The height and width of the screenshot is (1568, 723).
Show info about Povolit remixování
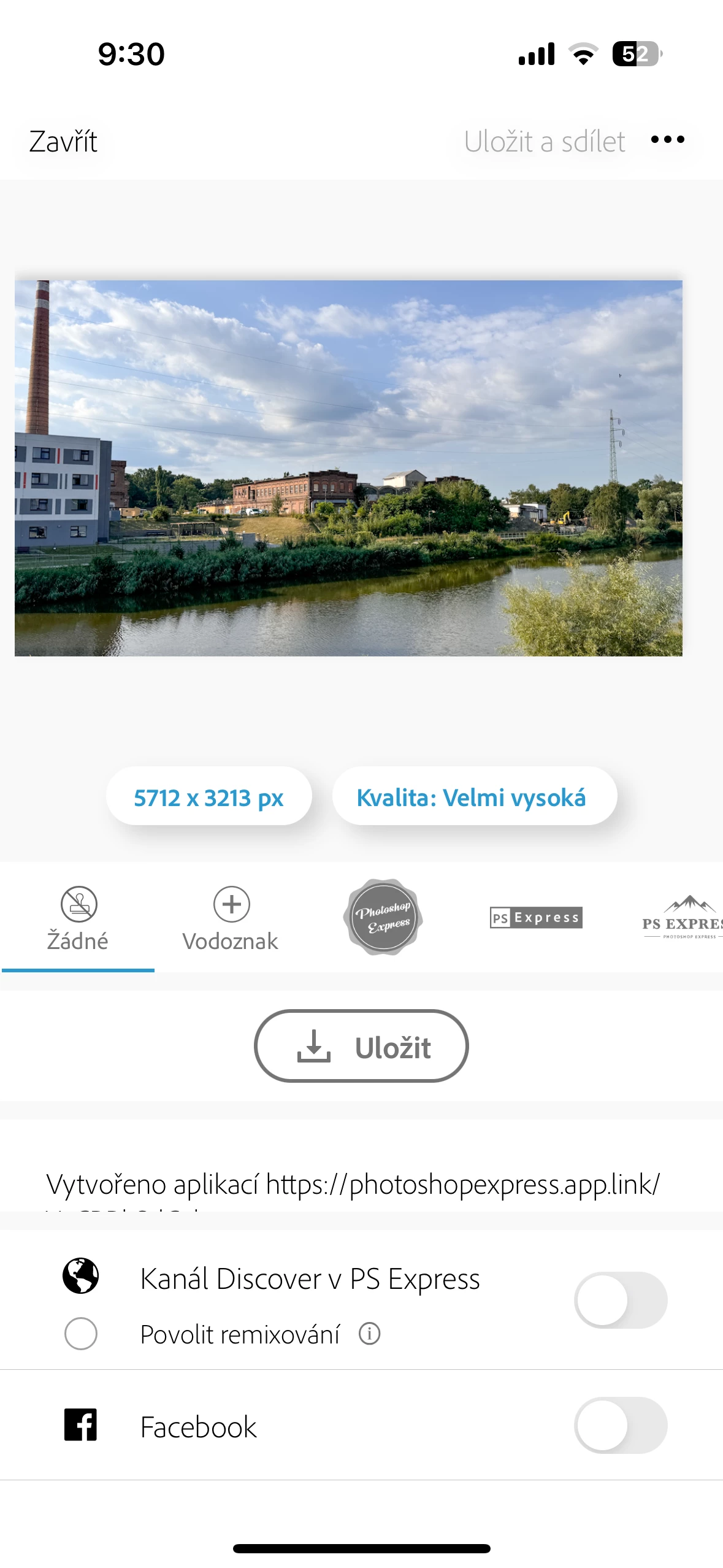pos(369,1333)
